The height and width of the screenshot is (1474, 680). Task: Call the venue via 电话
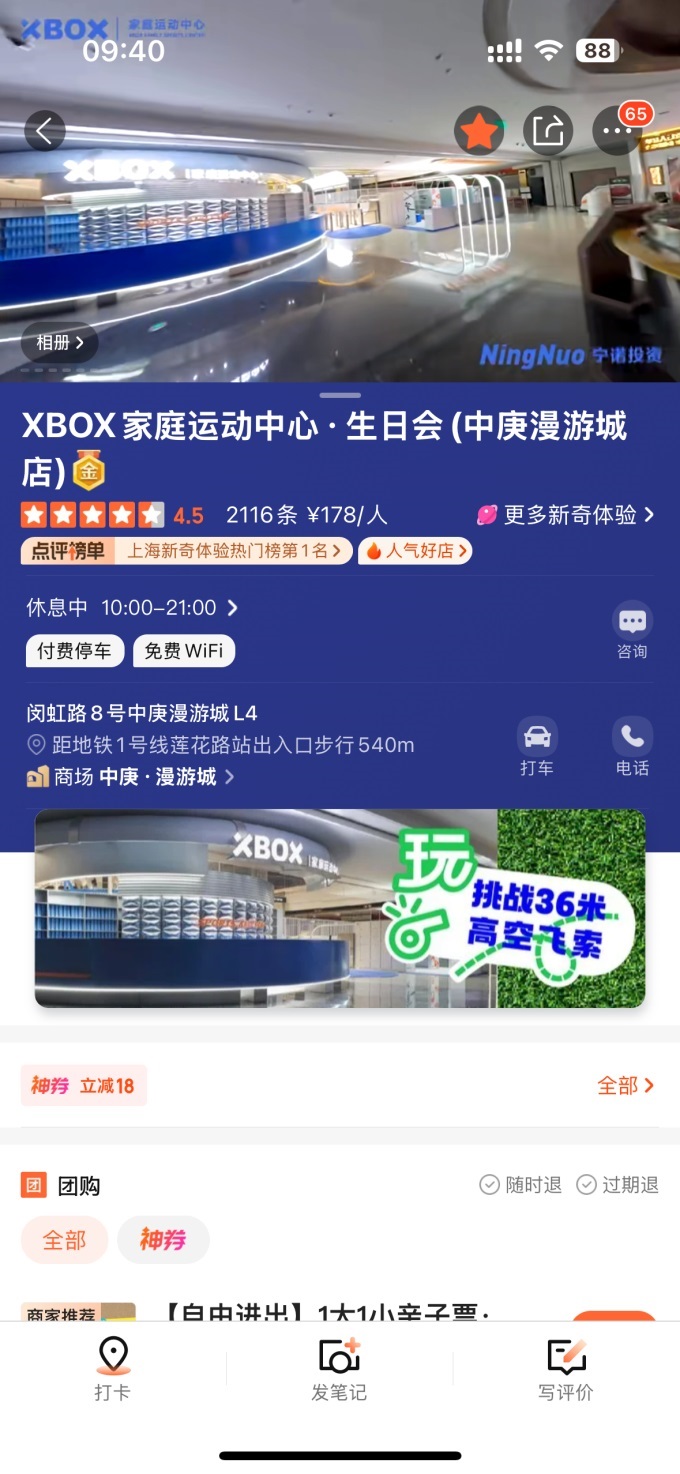[x=632, y=747]
